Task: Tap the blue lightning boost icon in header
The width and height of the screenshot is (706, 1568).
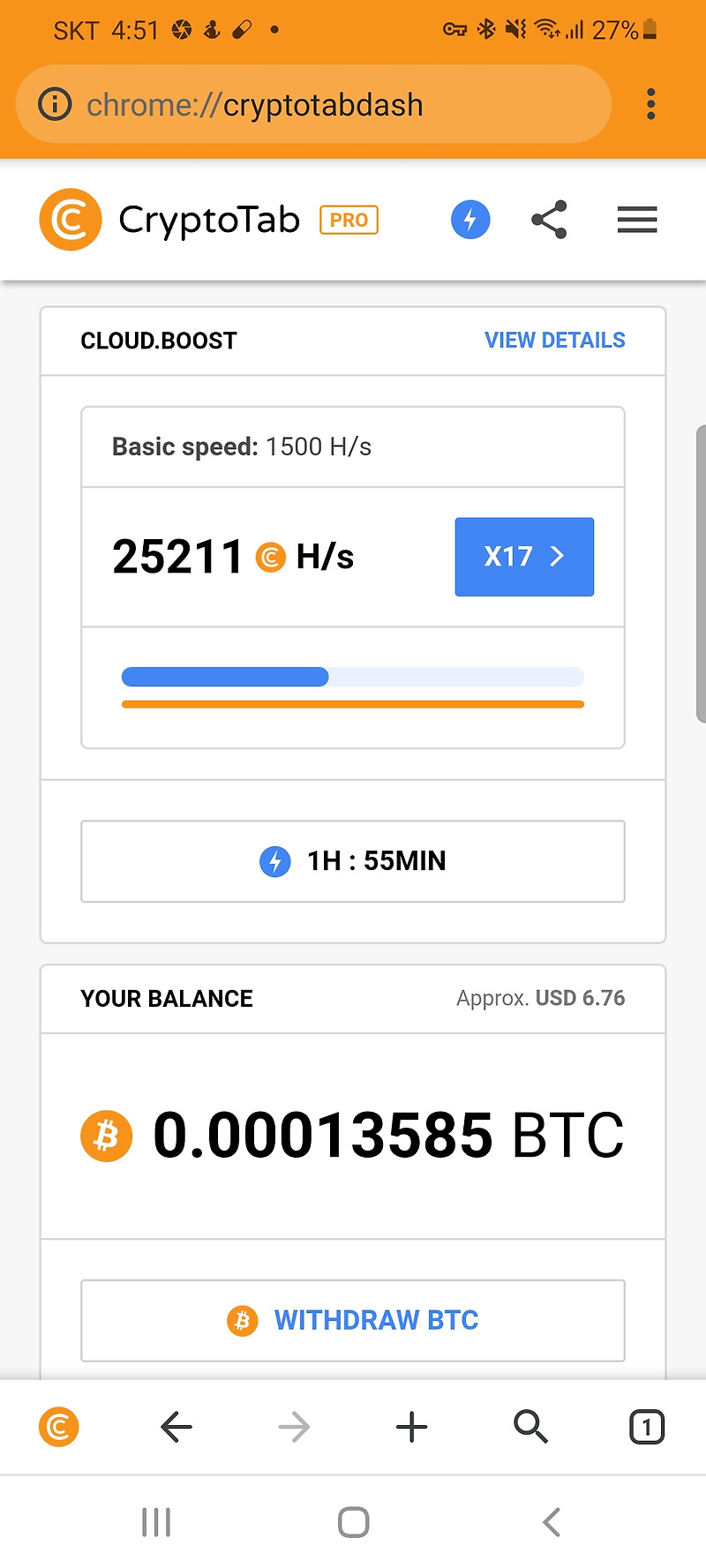Action: point(470,220)
